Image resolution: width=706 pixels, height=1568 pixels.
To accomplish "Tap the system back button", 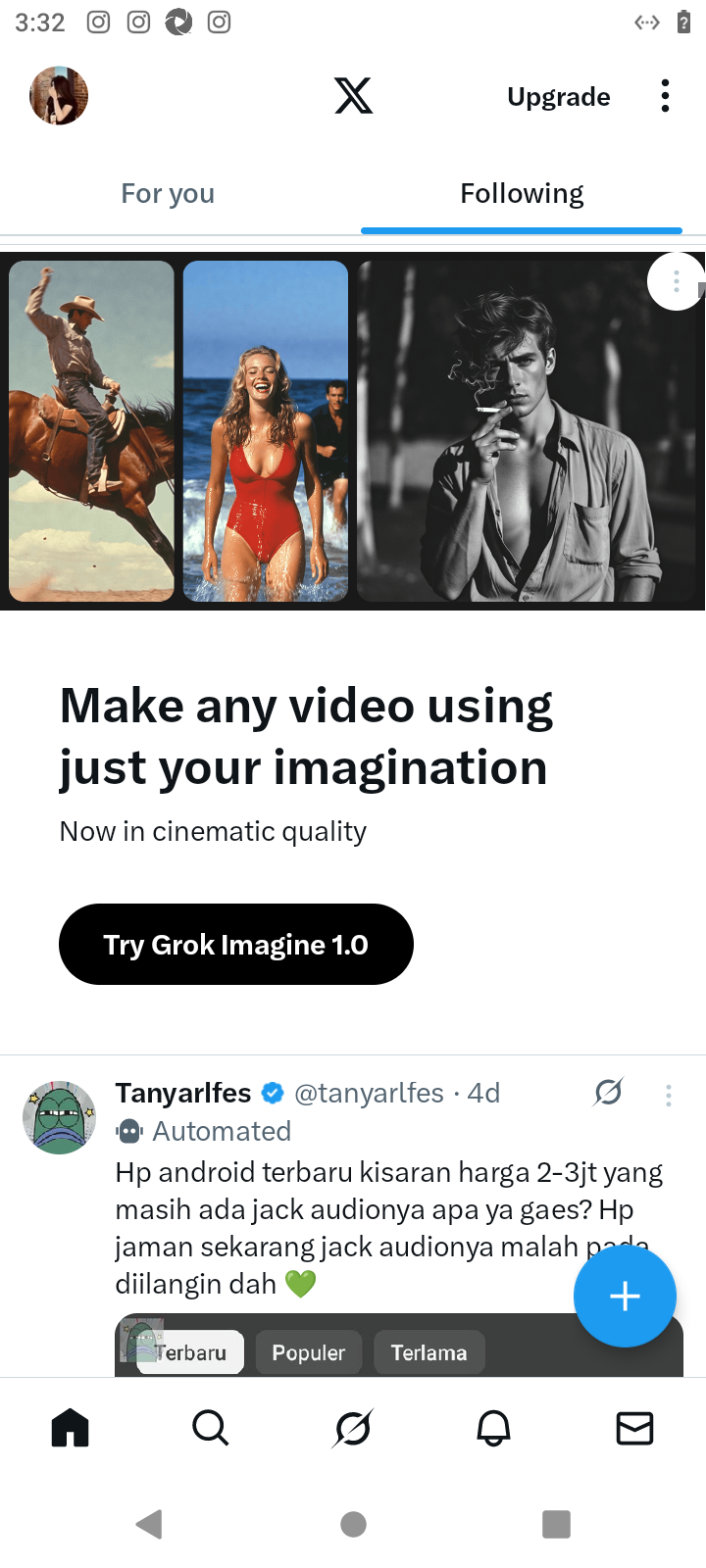I will tap(149, 1524).
